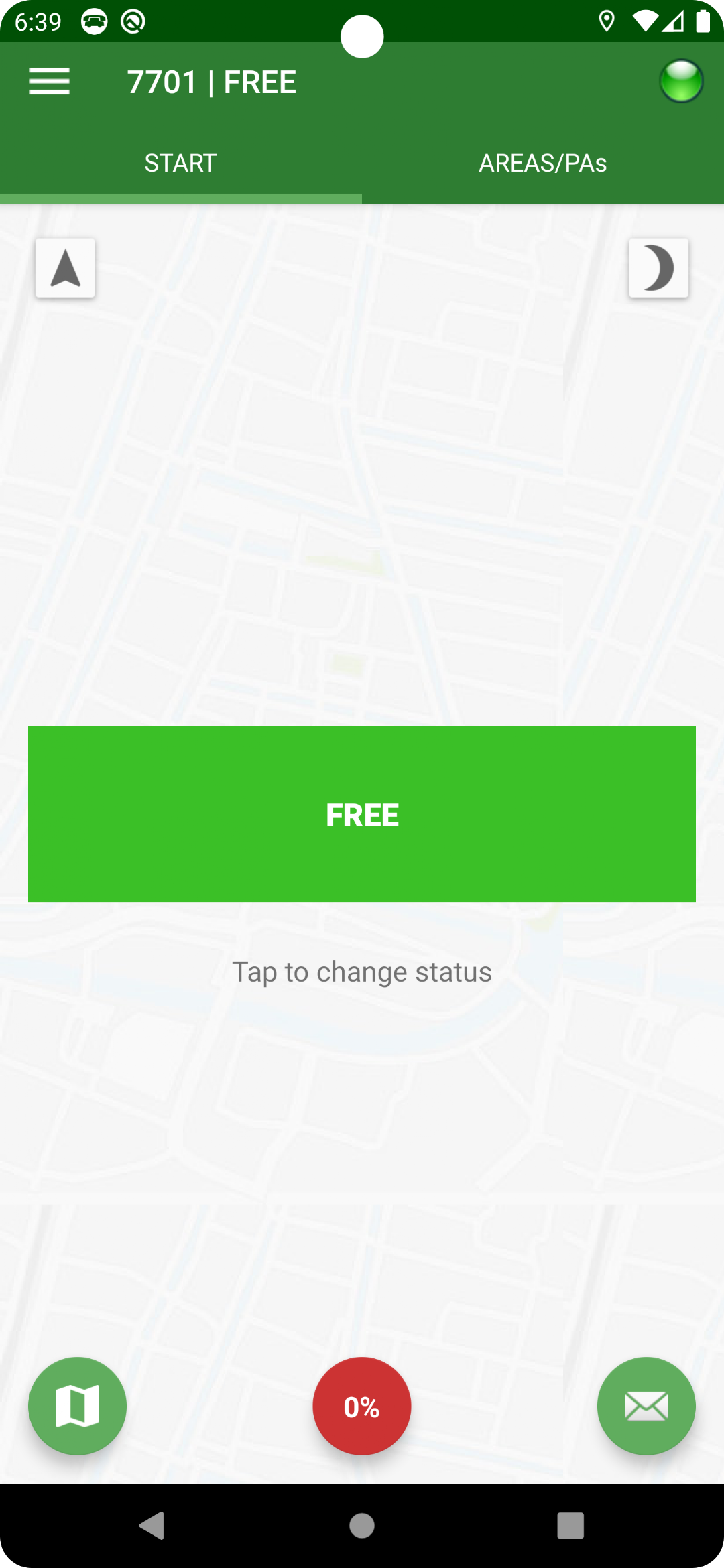Open recent apps from navigation bar

[570, 1526]
